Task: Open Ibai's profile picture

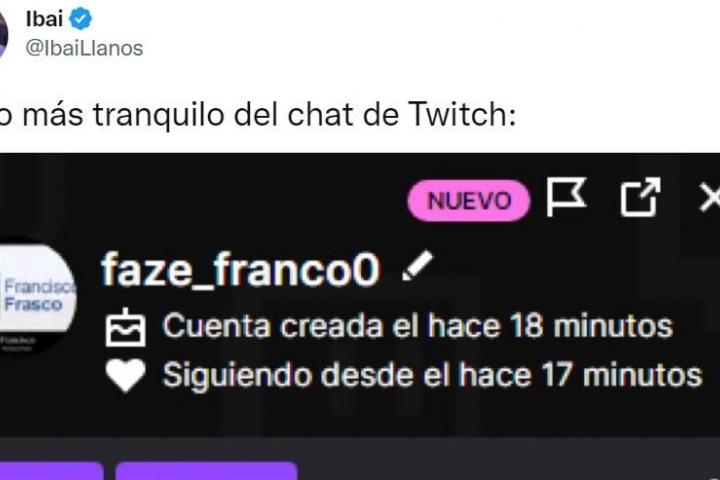Action: [3, 33]
